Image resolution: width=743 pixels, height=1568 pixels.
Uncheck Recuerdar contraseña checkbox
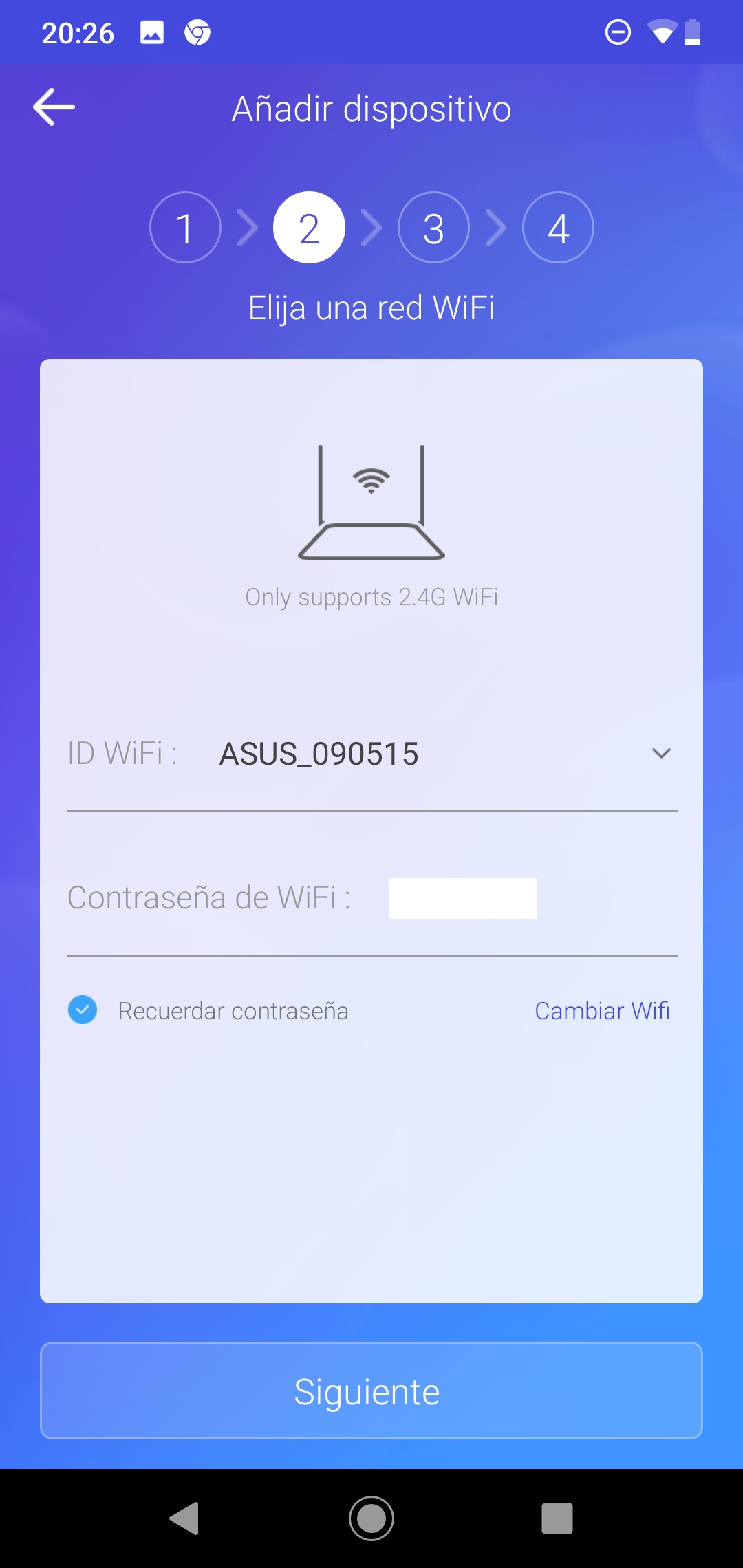point(83,1010)
